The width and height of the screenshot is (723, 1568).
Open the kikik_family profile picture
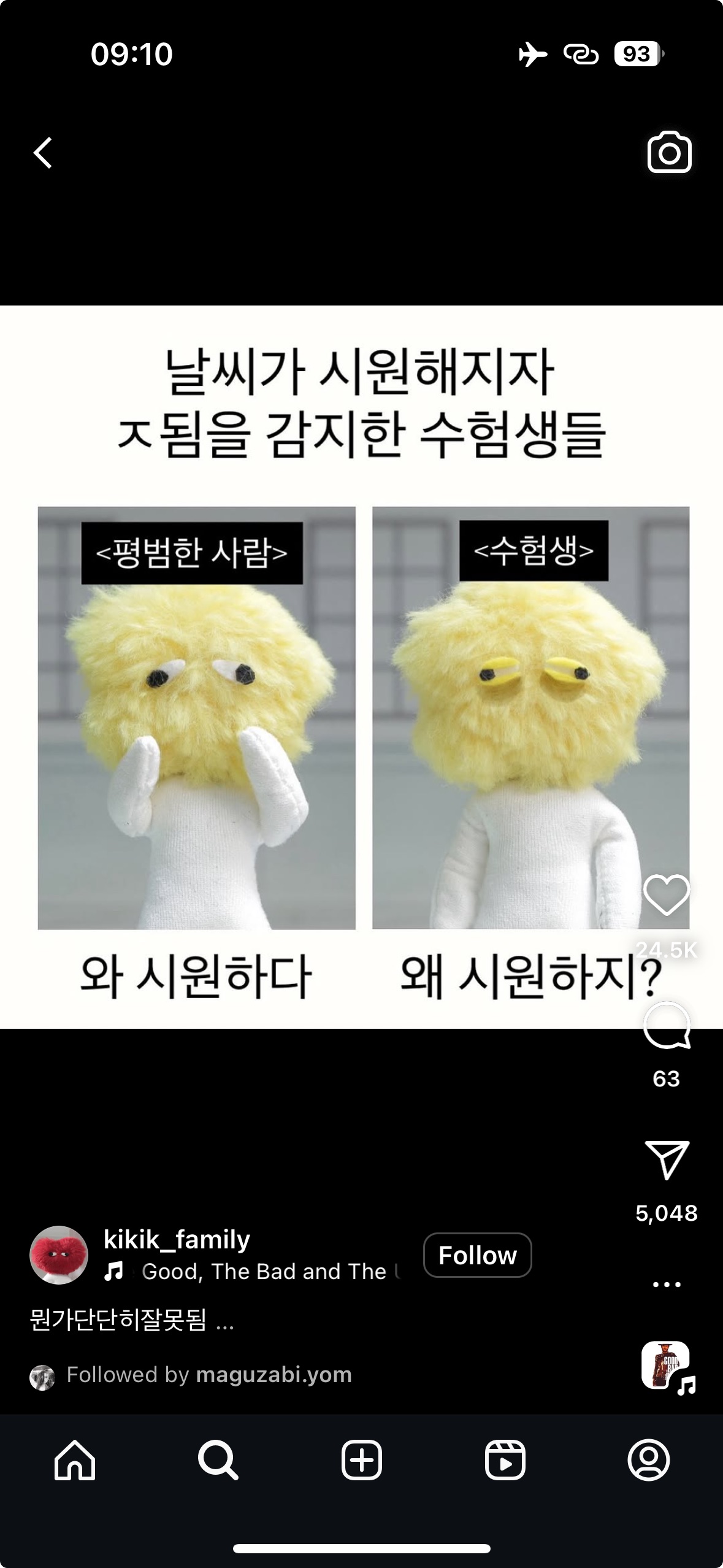point(59,1255)
